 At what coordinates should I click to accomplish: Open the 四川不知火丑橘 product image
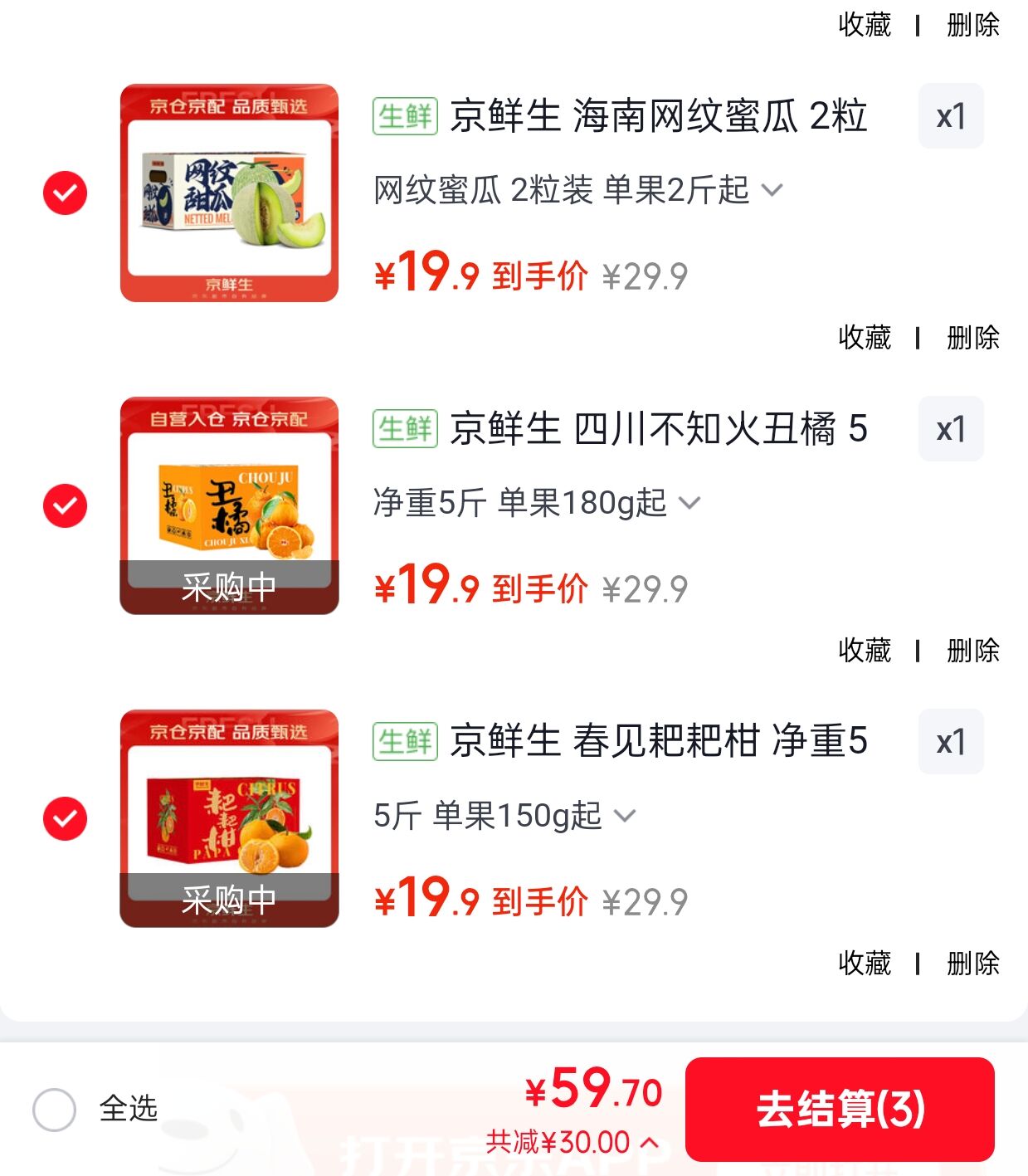(x=229, y=505)
